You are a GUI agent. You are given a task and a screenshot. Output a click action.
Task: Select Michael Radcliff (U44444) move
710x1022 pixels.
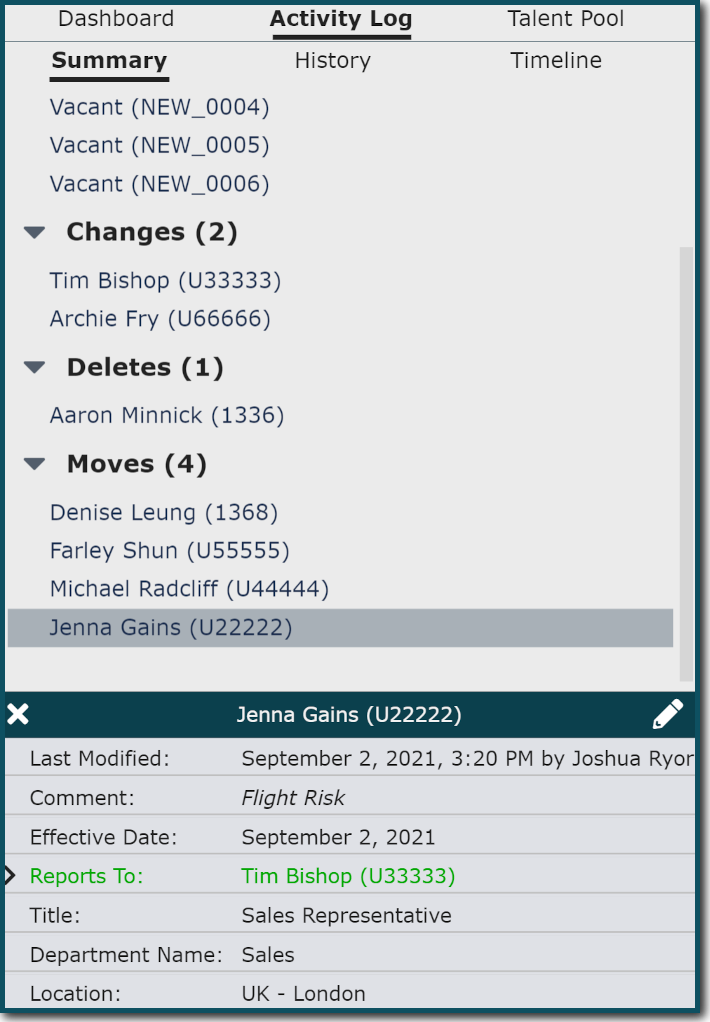[189, 589]
